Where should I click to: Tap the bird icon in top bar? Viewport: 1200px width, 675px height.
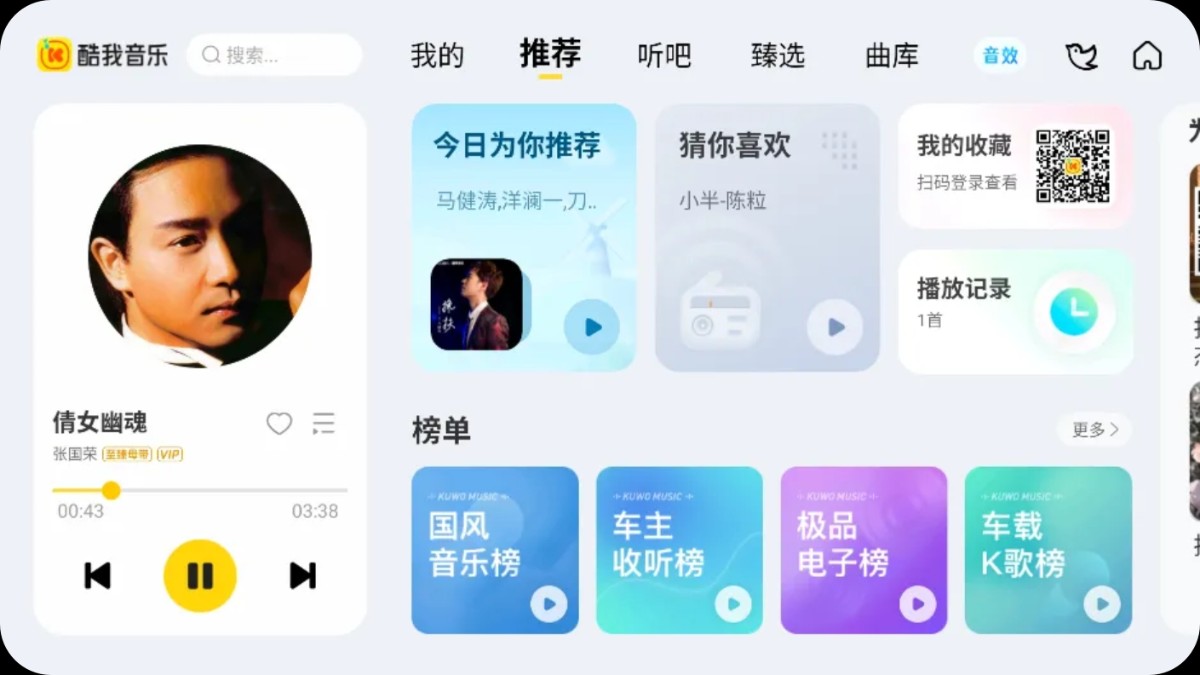tap(1081, 56)
